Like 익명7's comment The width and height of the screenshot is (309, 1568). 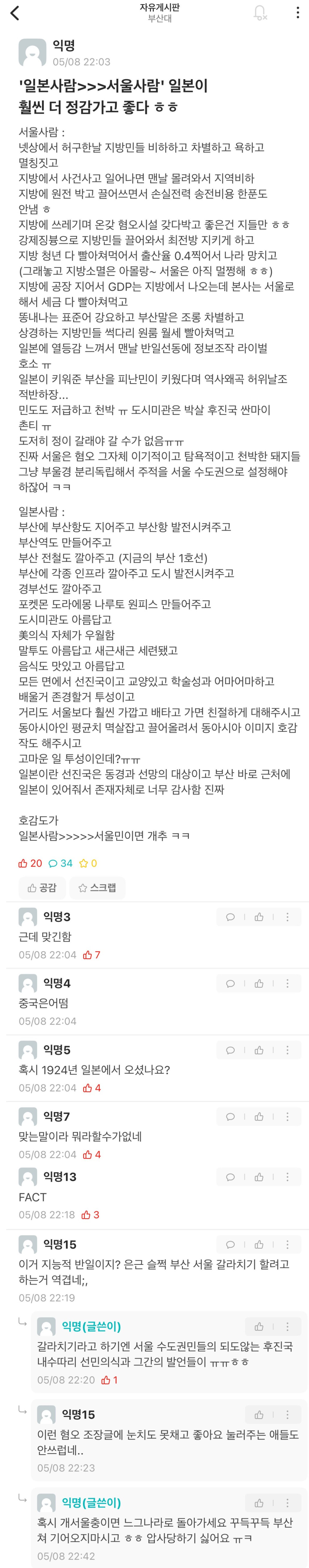click(x=259, y=1116)
